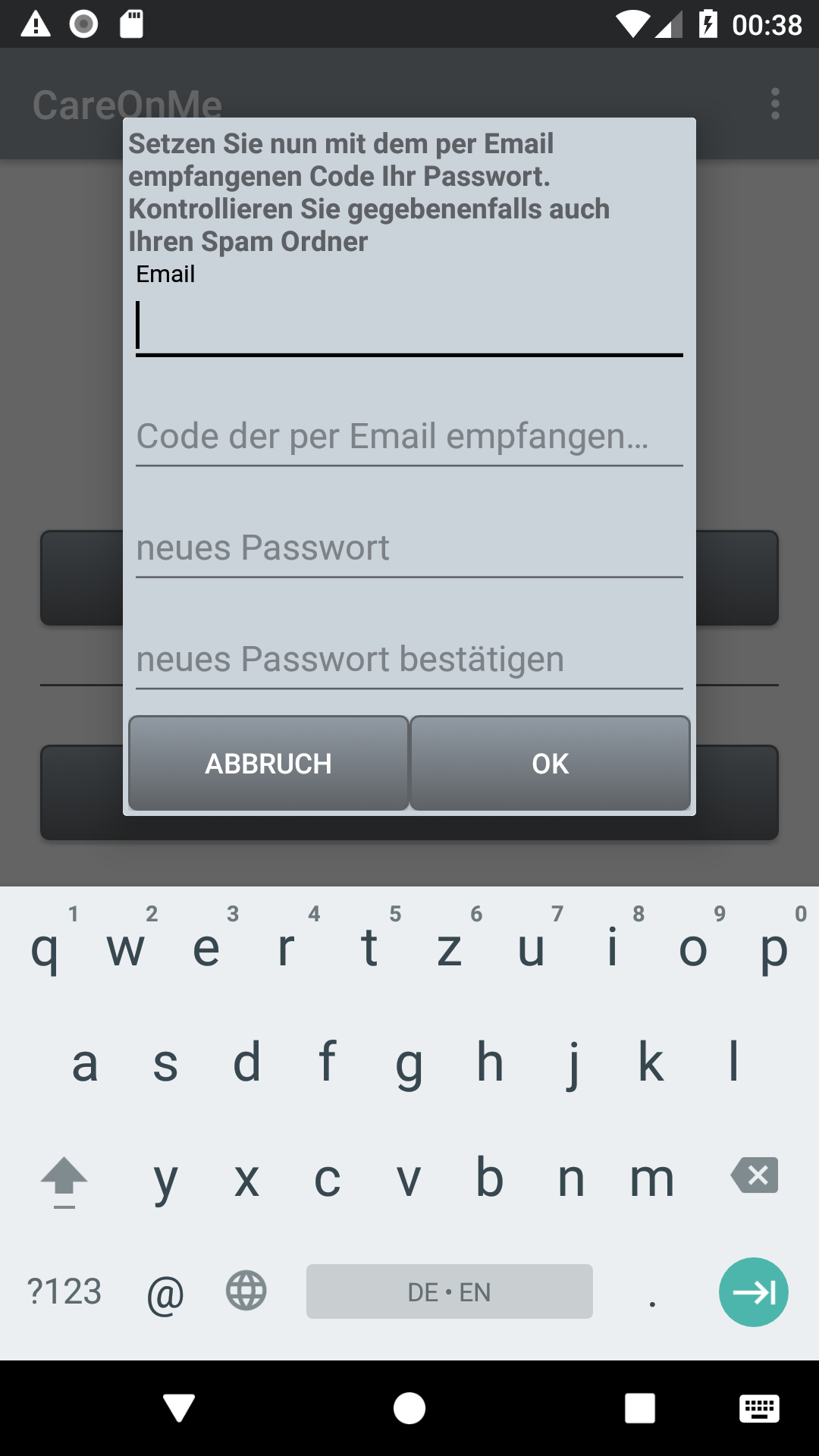This screenshot has height=1456, width=819.
Task: Open the ?123 symbols keyboard
Action: coord(64,1291)
